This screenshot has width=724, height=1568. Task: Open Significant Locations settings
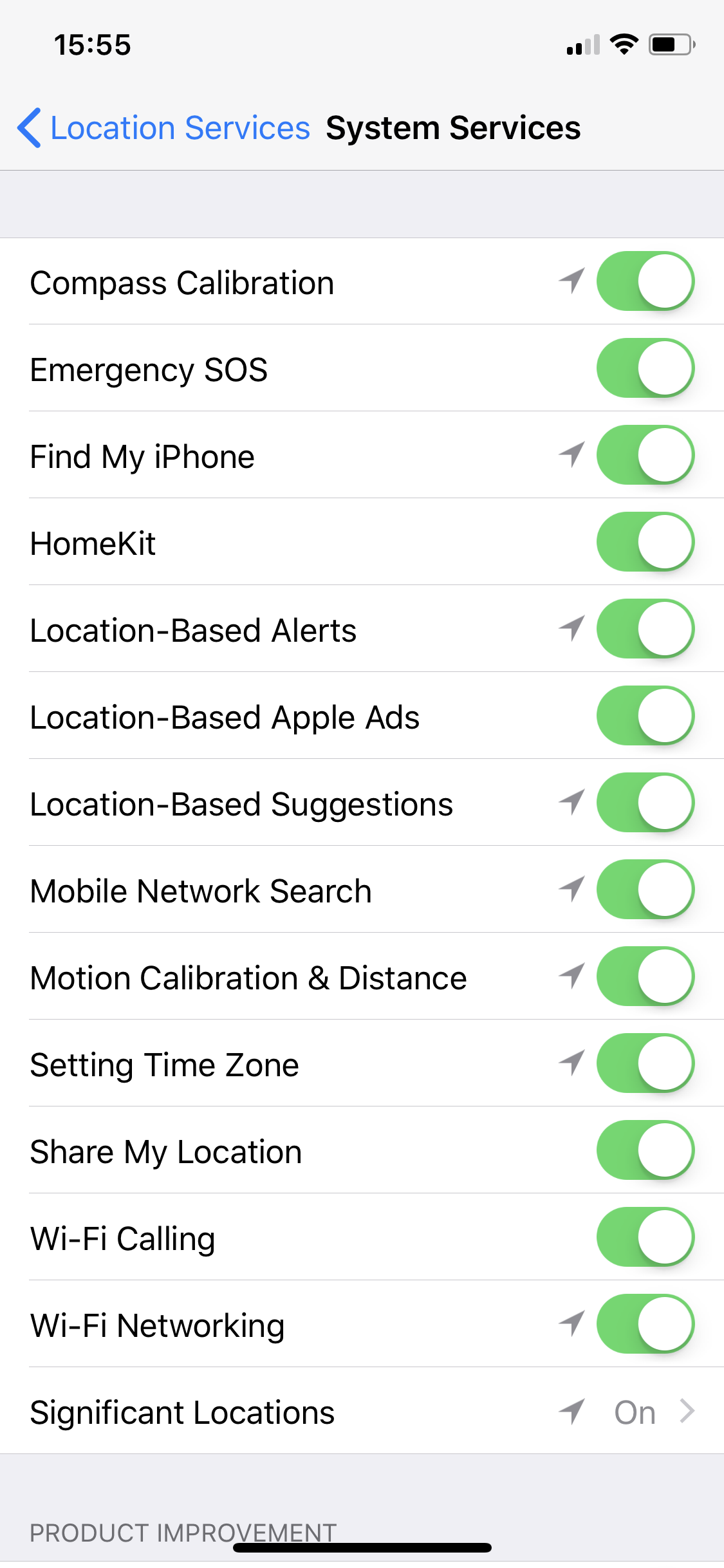pyautogui.click(x=362, y=1411)
